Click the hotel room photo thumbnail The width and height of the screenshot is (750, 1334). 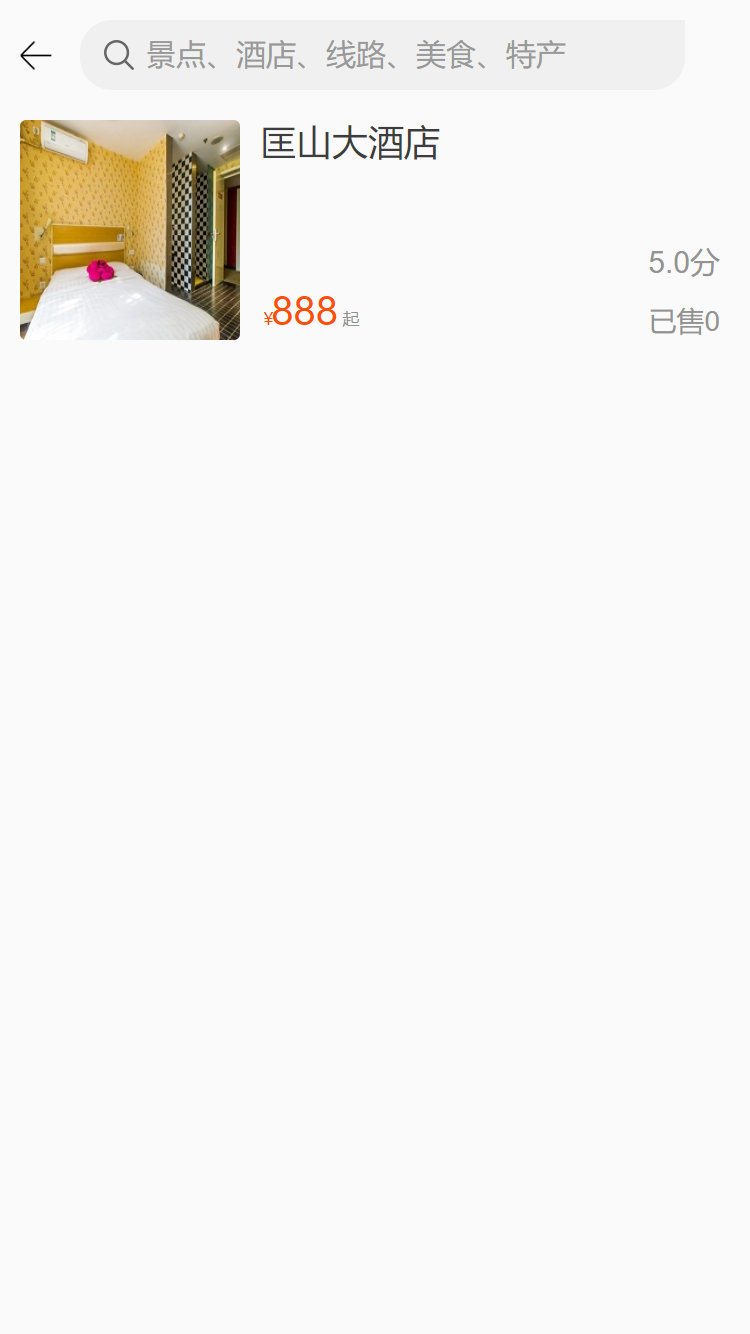pos(129,230)
